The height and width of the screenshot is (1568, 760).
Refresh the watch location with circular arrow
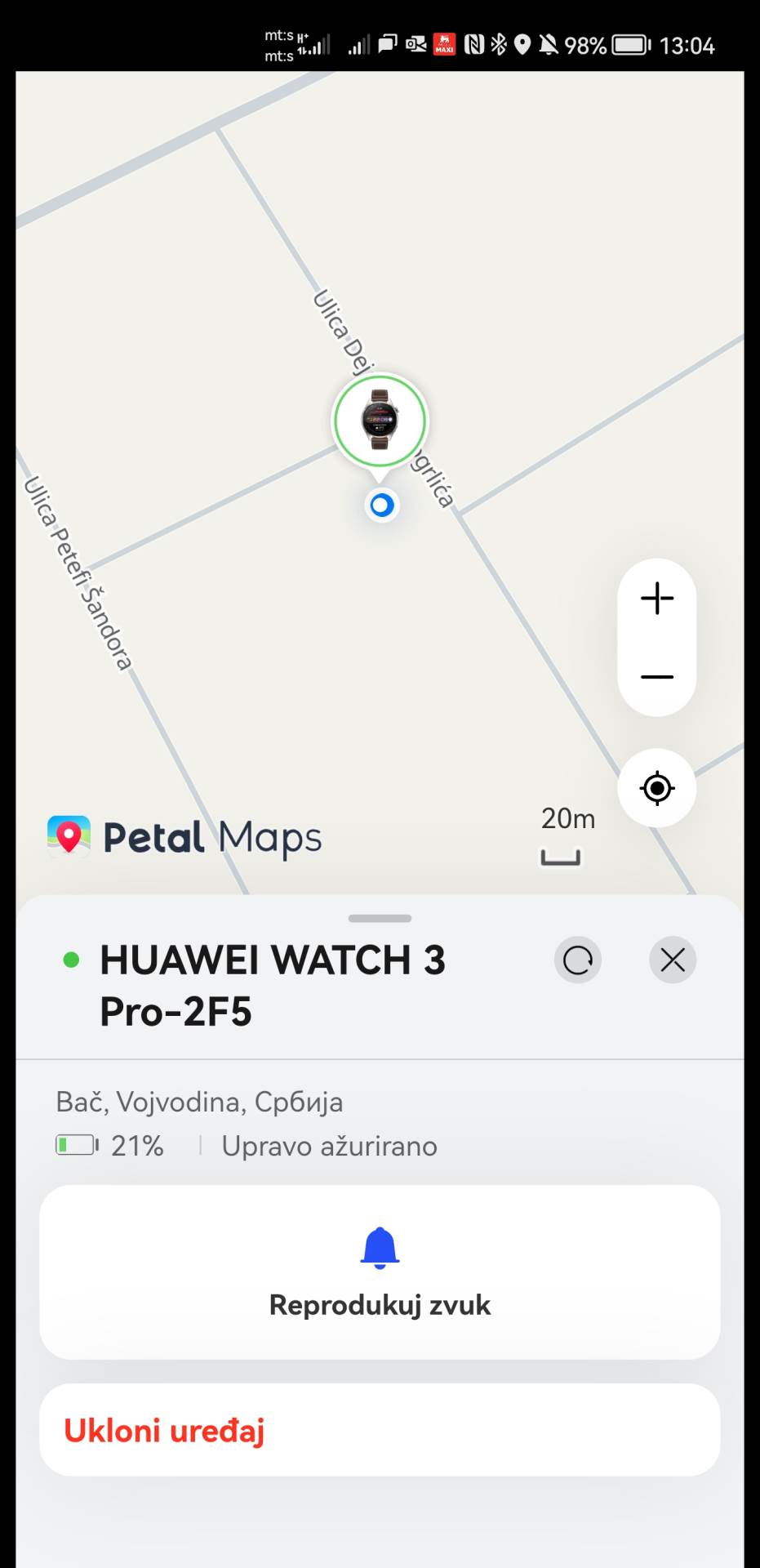(x=578, y=960)
